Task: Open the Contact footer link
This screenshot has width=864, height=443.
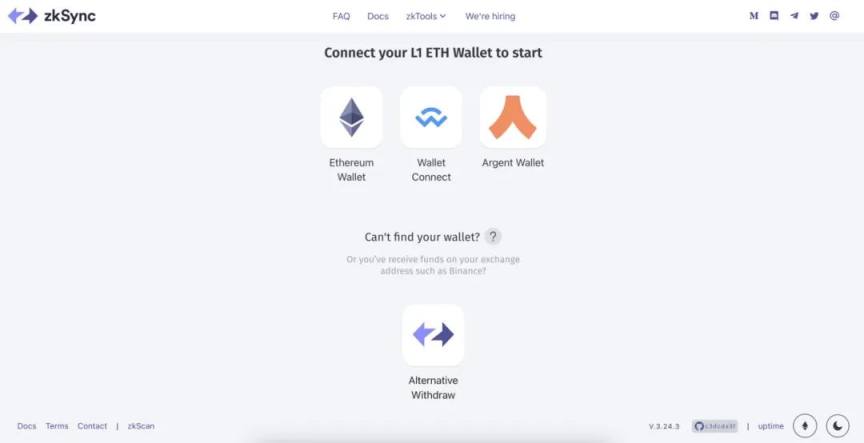Action: tap(92, 426)
